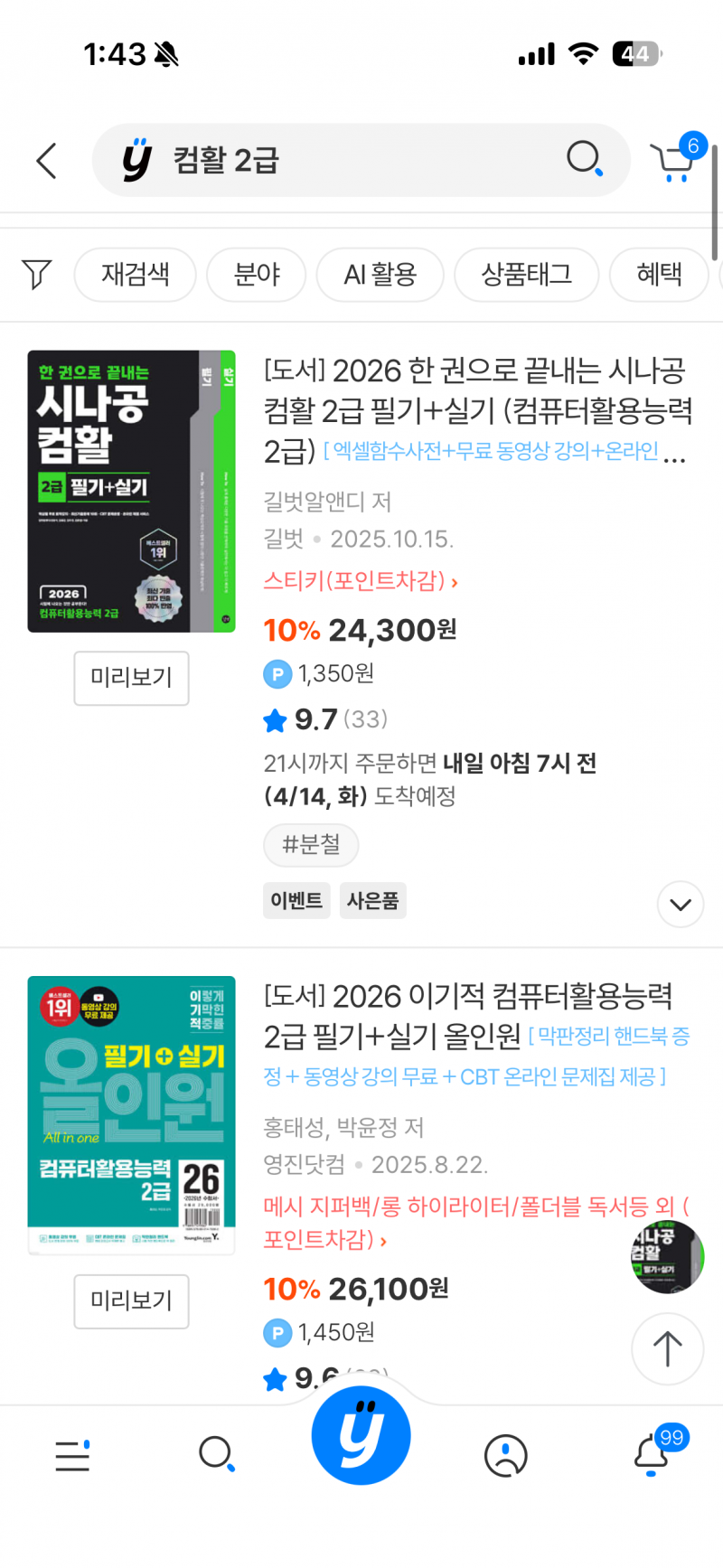Open notifications bell showing 99 alerts
Viewport: 723px width, 1568px height.
click(x=649, y=1456)
